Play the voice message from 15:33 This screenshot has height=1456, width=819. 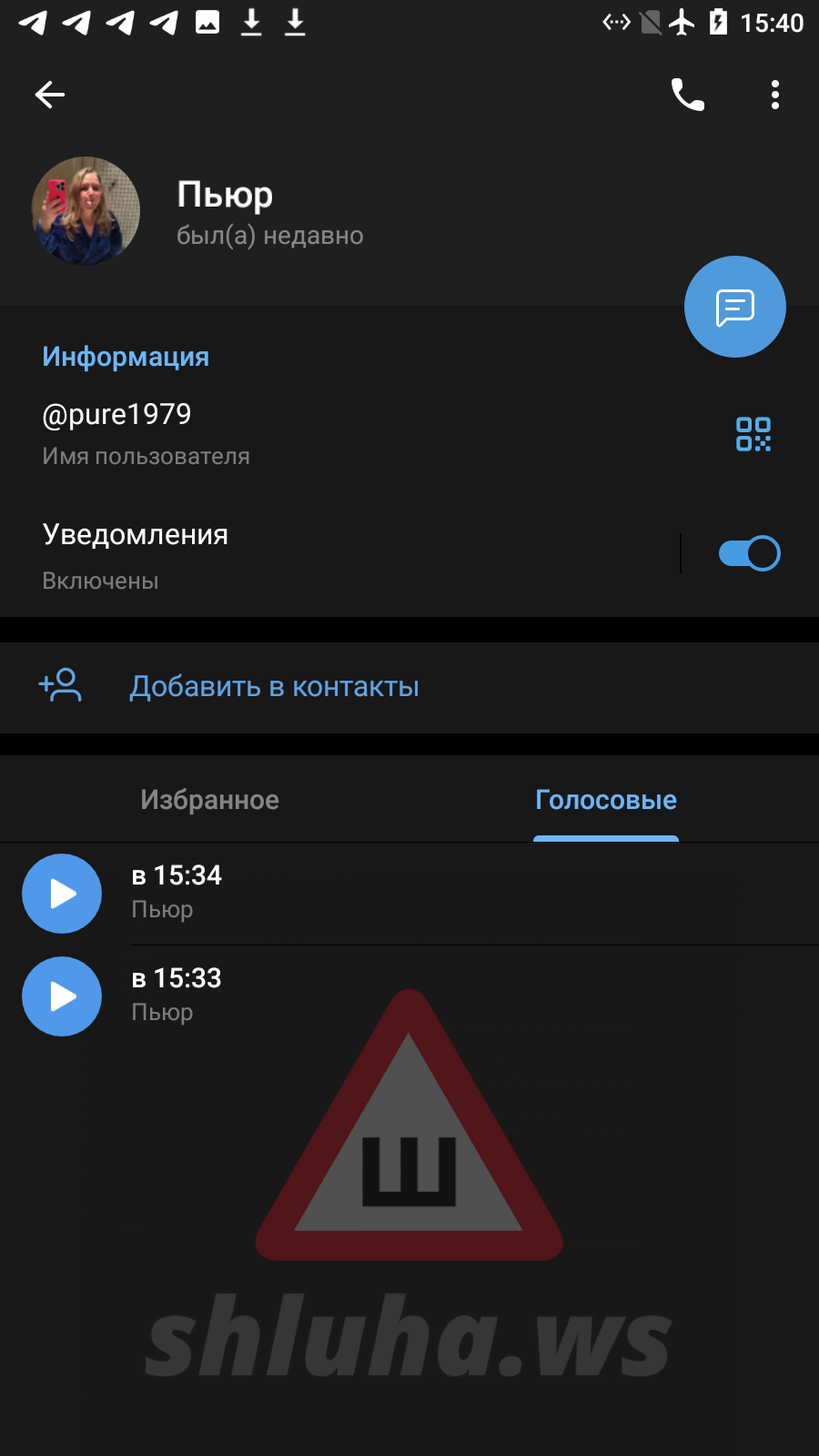[x=62, y=996]
